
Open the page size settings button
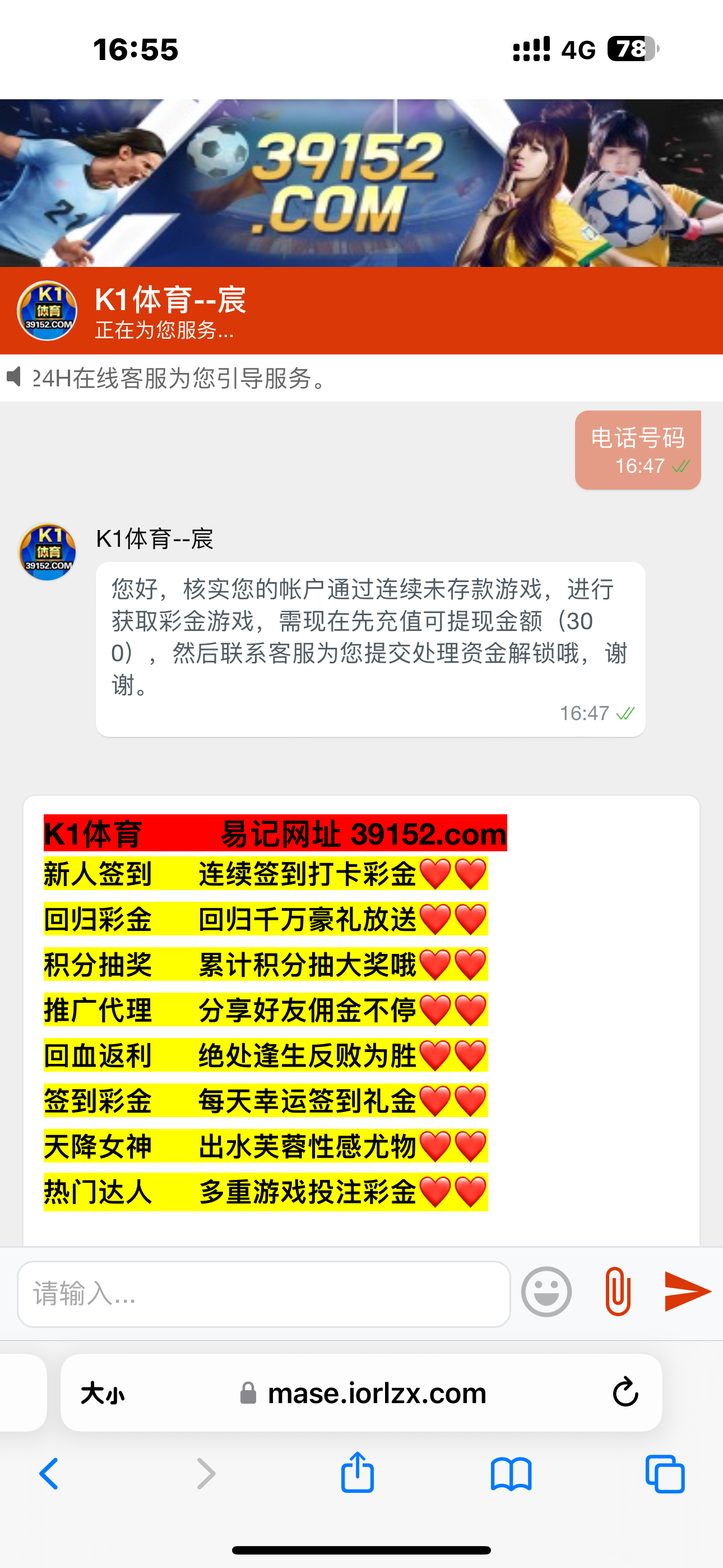(x=102, y=1392)
